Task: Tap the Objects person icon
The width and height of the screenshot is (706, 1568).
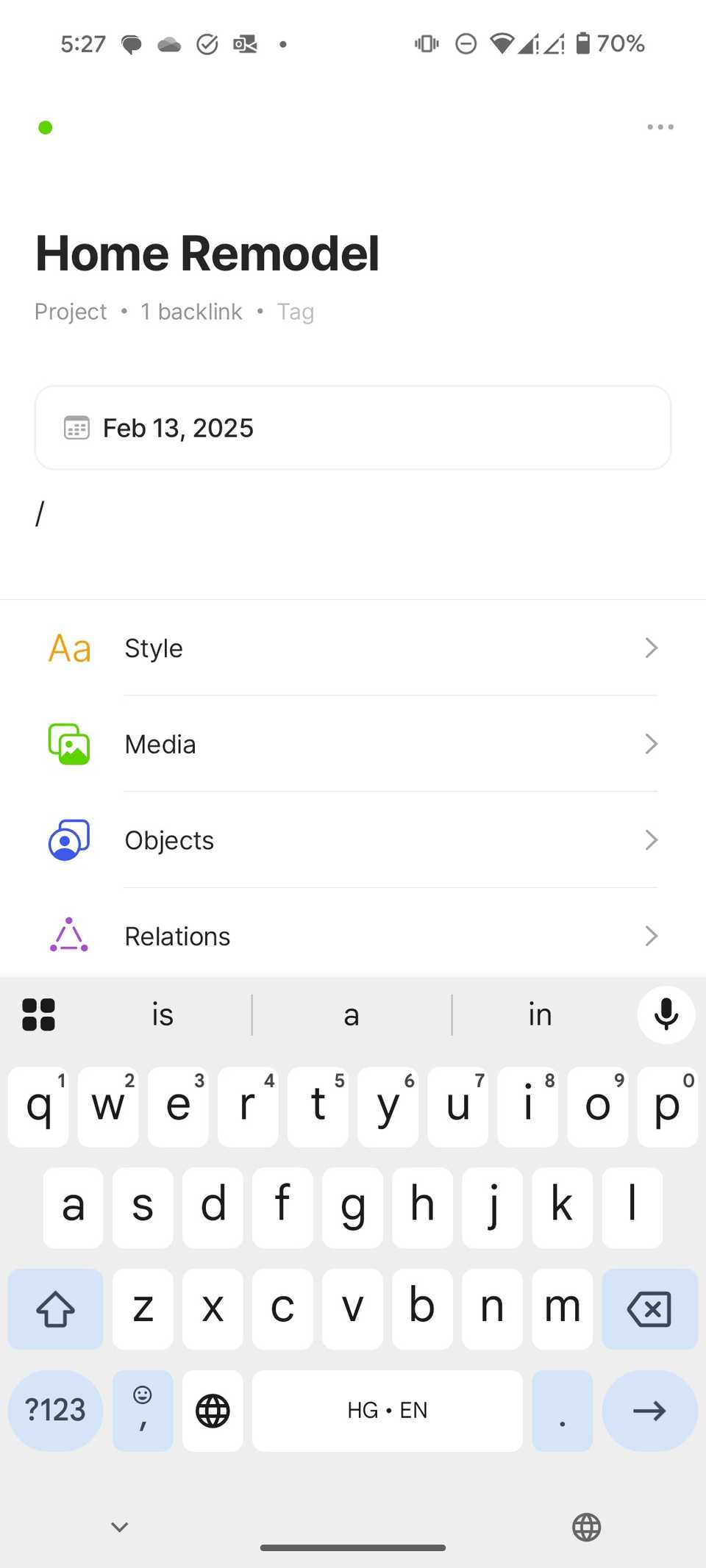Action: (x=68, y=840)
